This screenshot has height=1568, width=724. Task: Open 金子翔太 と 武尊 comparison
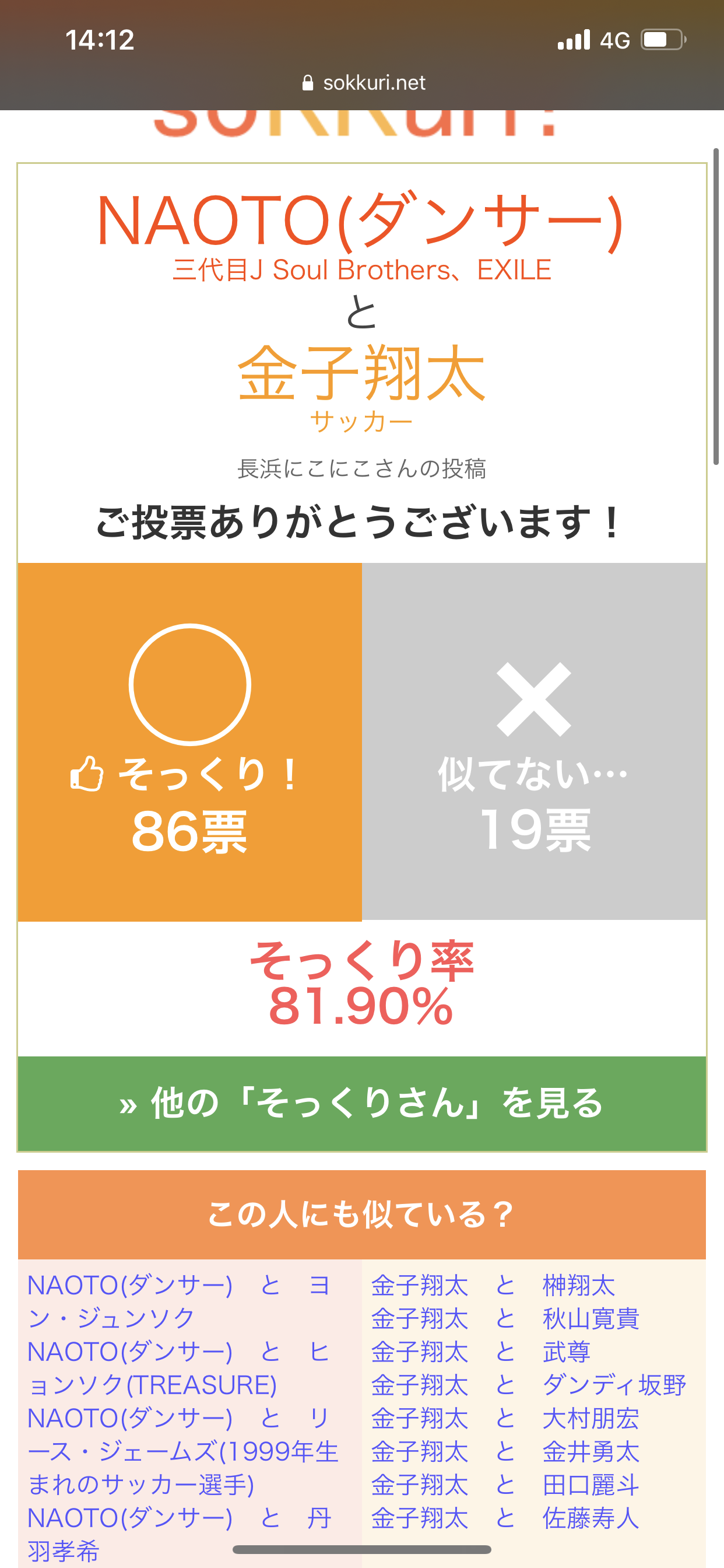pos(481,1352)
